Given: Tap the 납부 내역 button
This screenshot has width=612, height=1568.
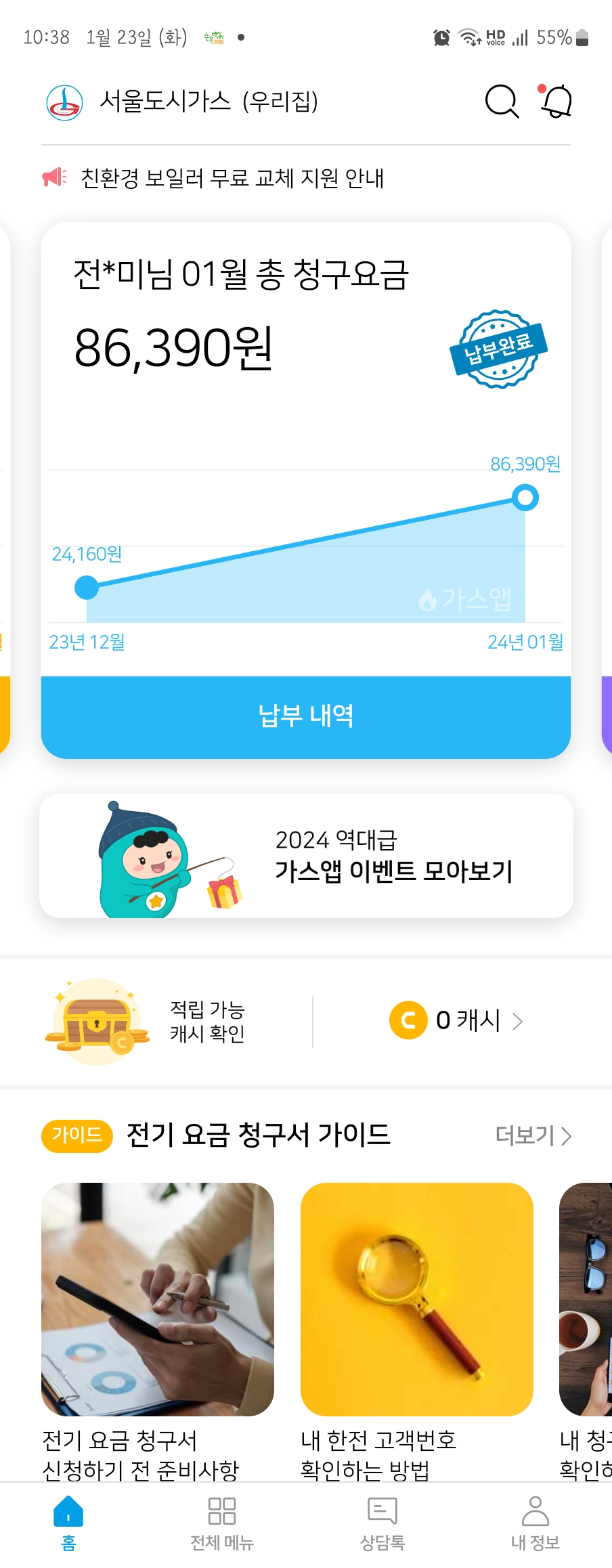Looking at the screenshot, I should pos(306,716).
